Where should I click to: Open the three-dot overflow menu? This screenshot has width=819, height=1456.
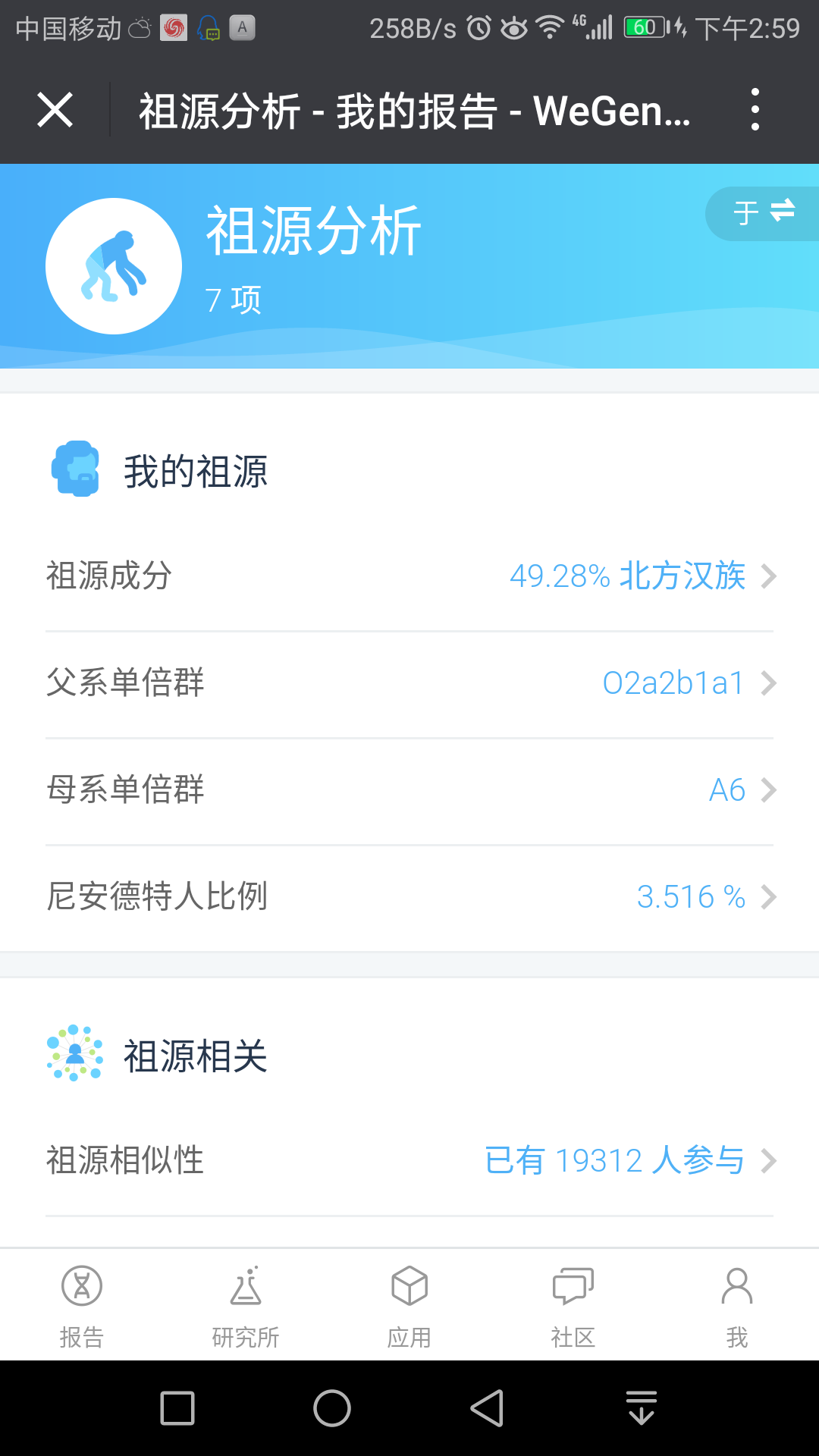pos(755,109)
